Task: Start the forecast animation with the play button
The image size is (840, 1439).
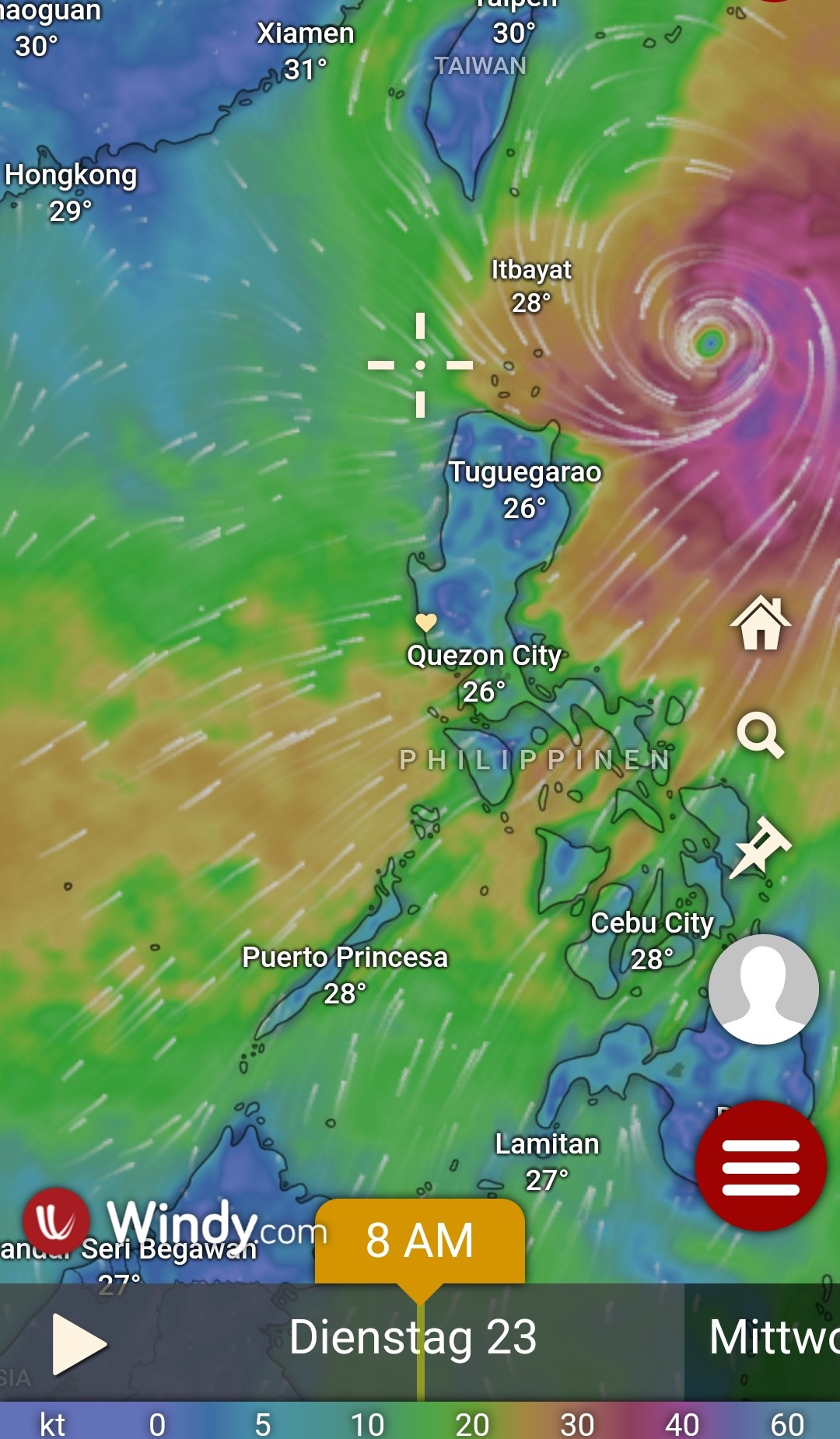Action: coord(78,1343)
